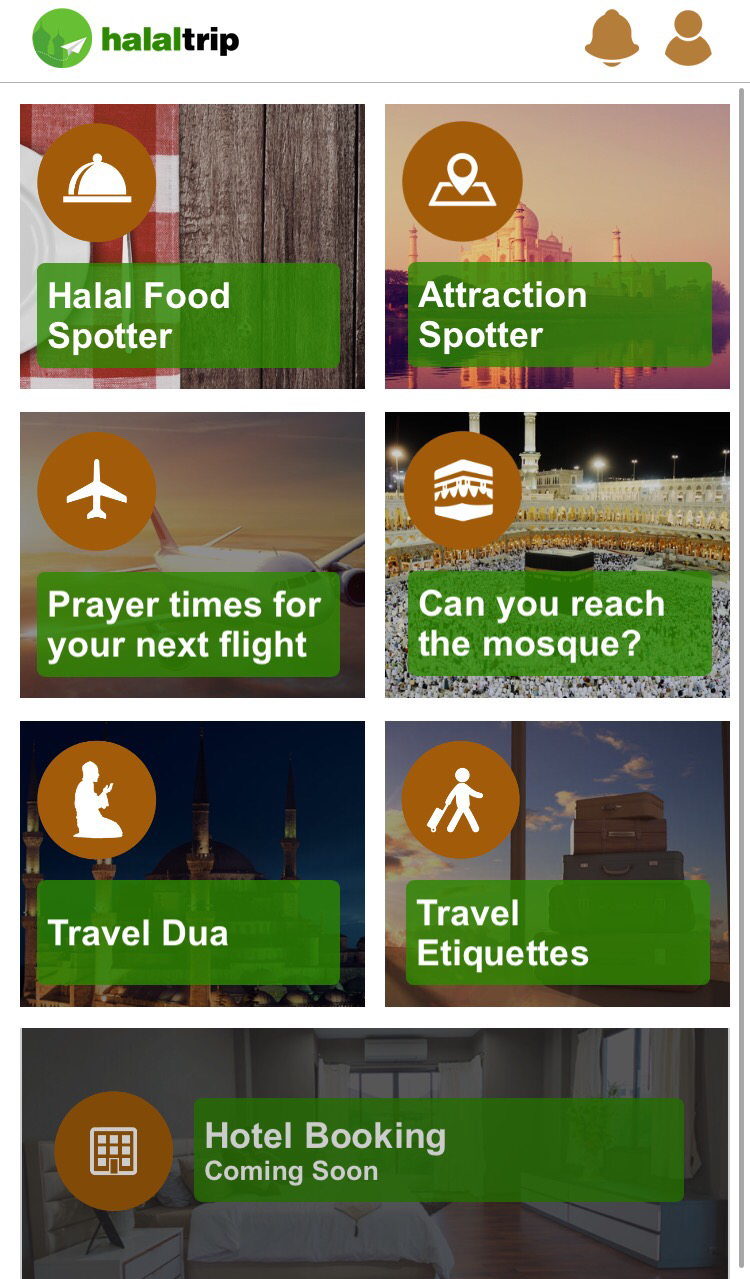Check prayer times for your next flight

192,555
